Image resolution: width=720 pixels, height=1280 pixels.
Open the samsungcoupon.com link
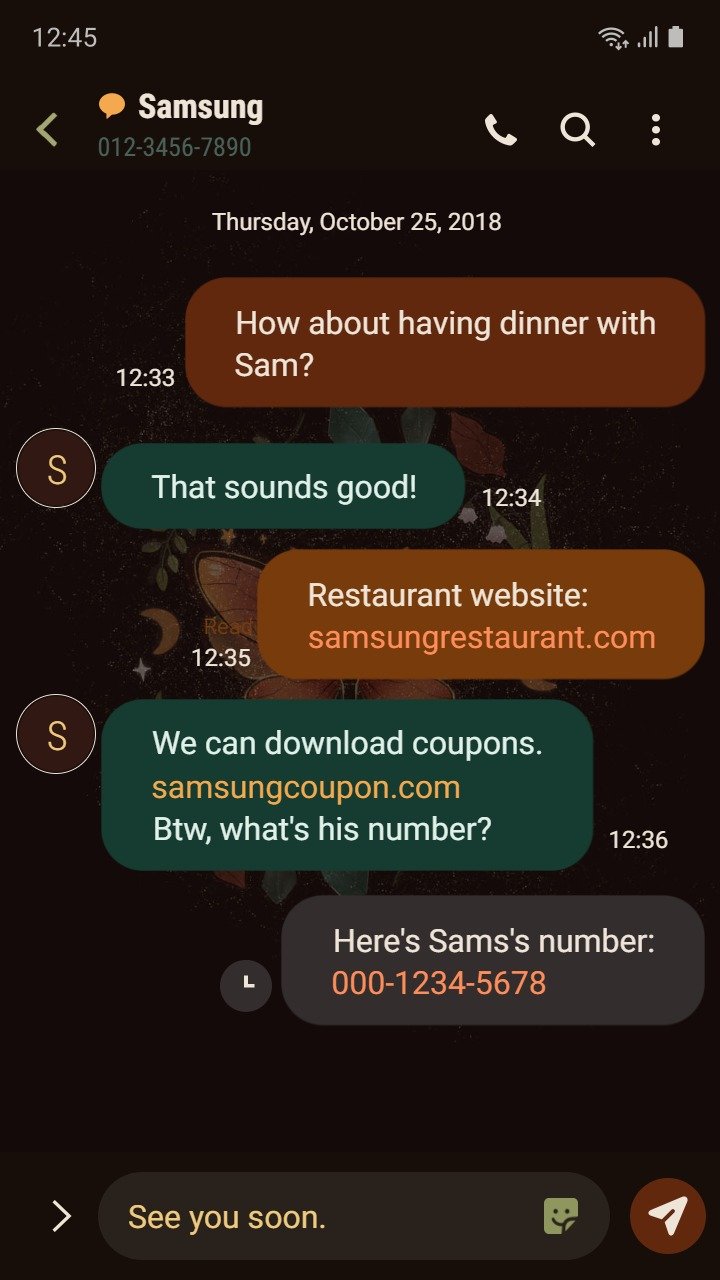point(306,787)
